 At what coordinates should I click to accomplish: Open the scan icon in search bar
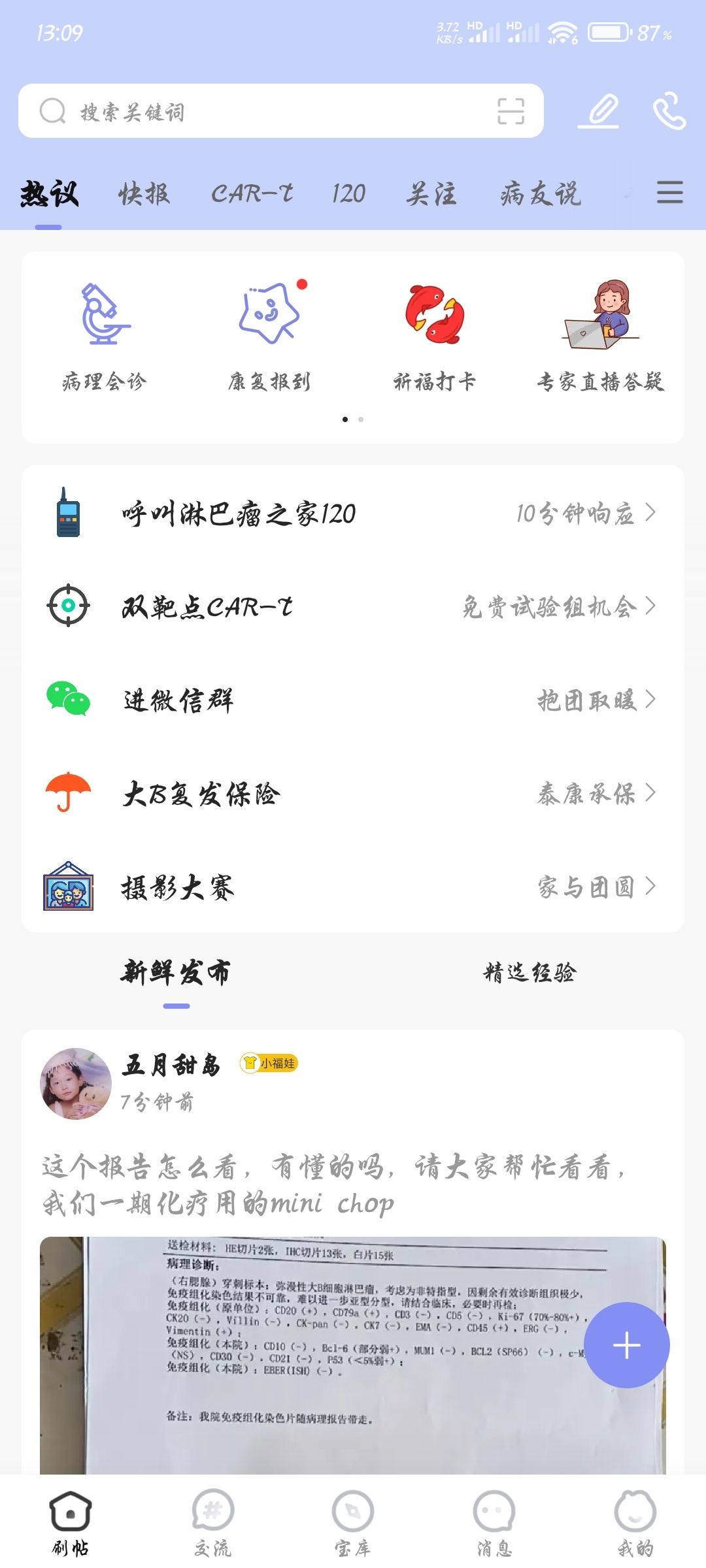tap(511, 111)
